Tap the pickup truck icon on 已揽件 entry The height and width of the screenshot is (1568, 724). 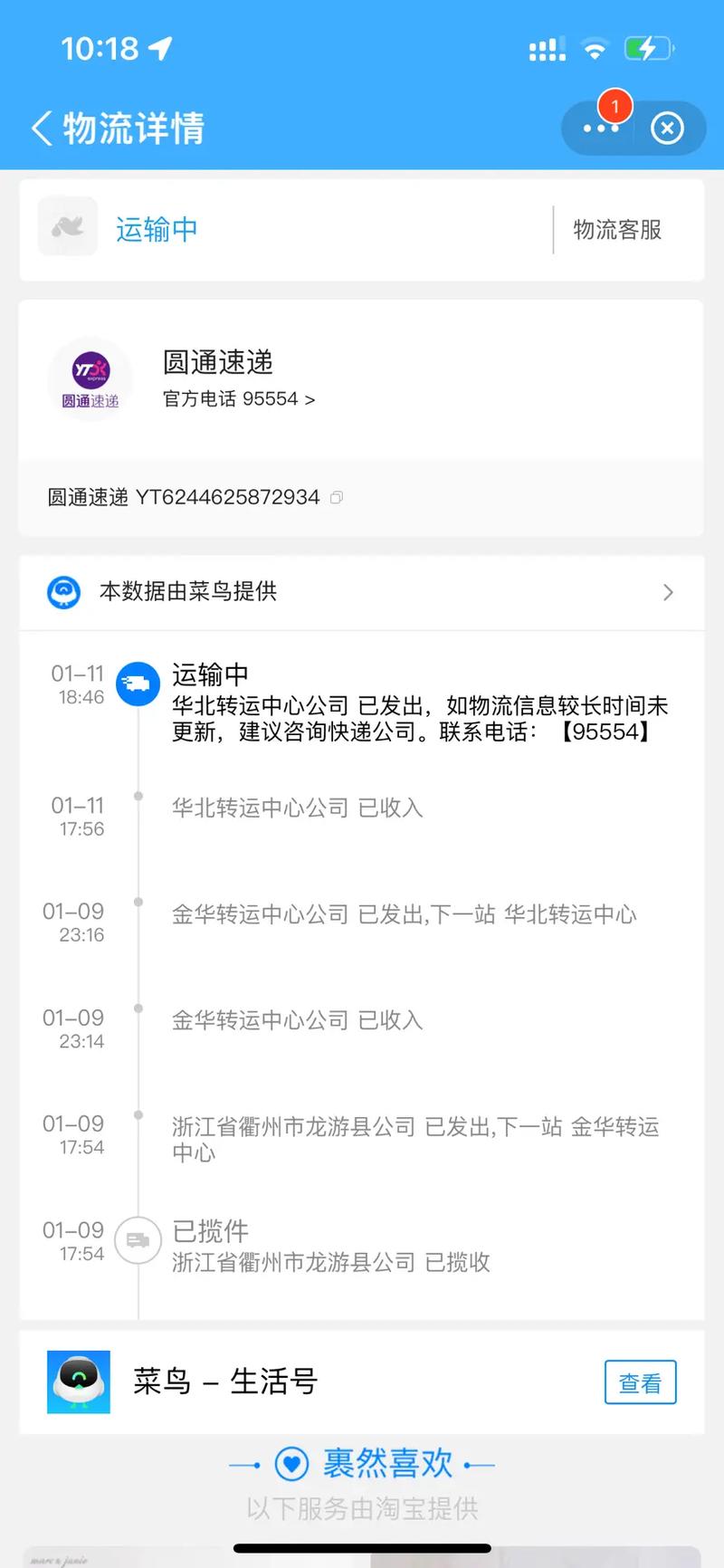[x=138, y=1240]
